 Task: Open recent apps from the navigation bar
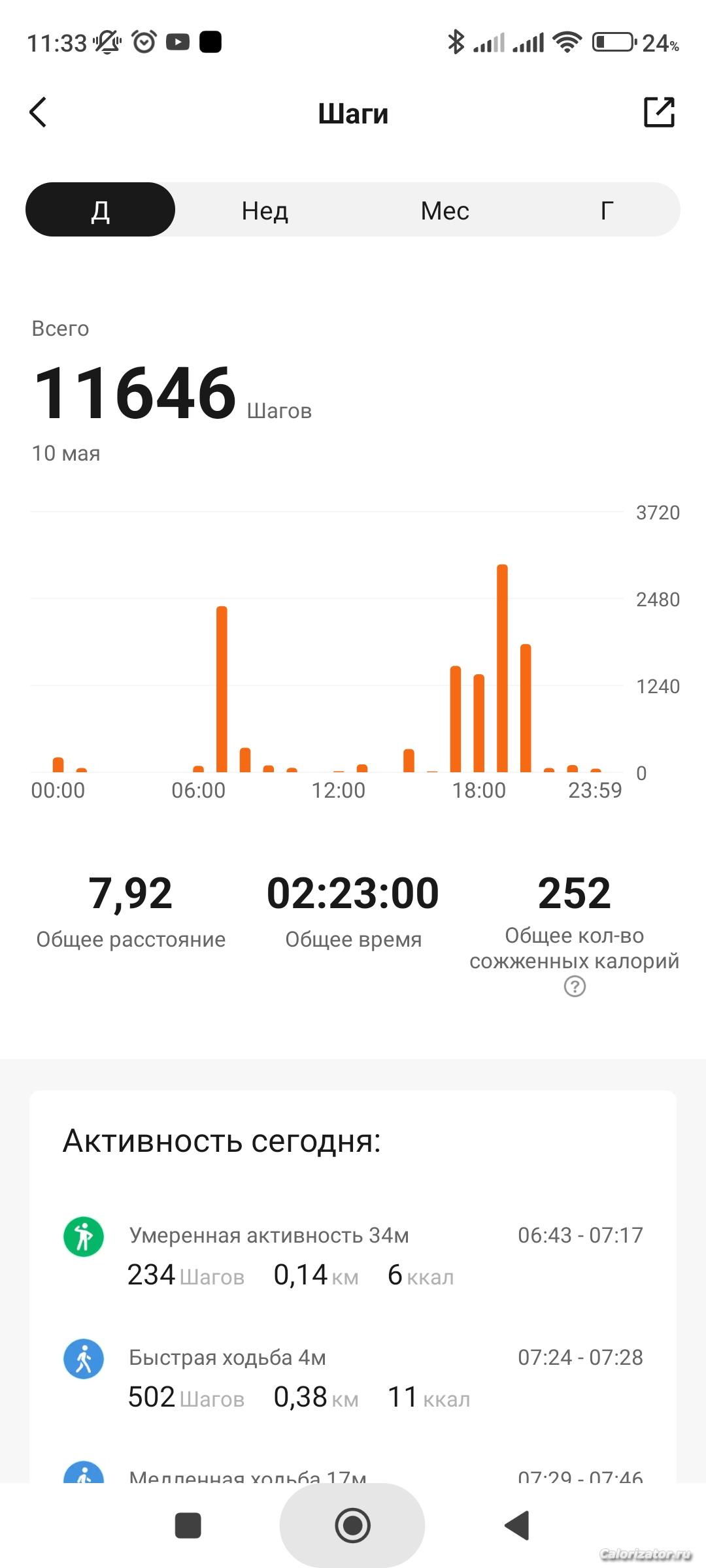click(x=188, y=1526)
